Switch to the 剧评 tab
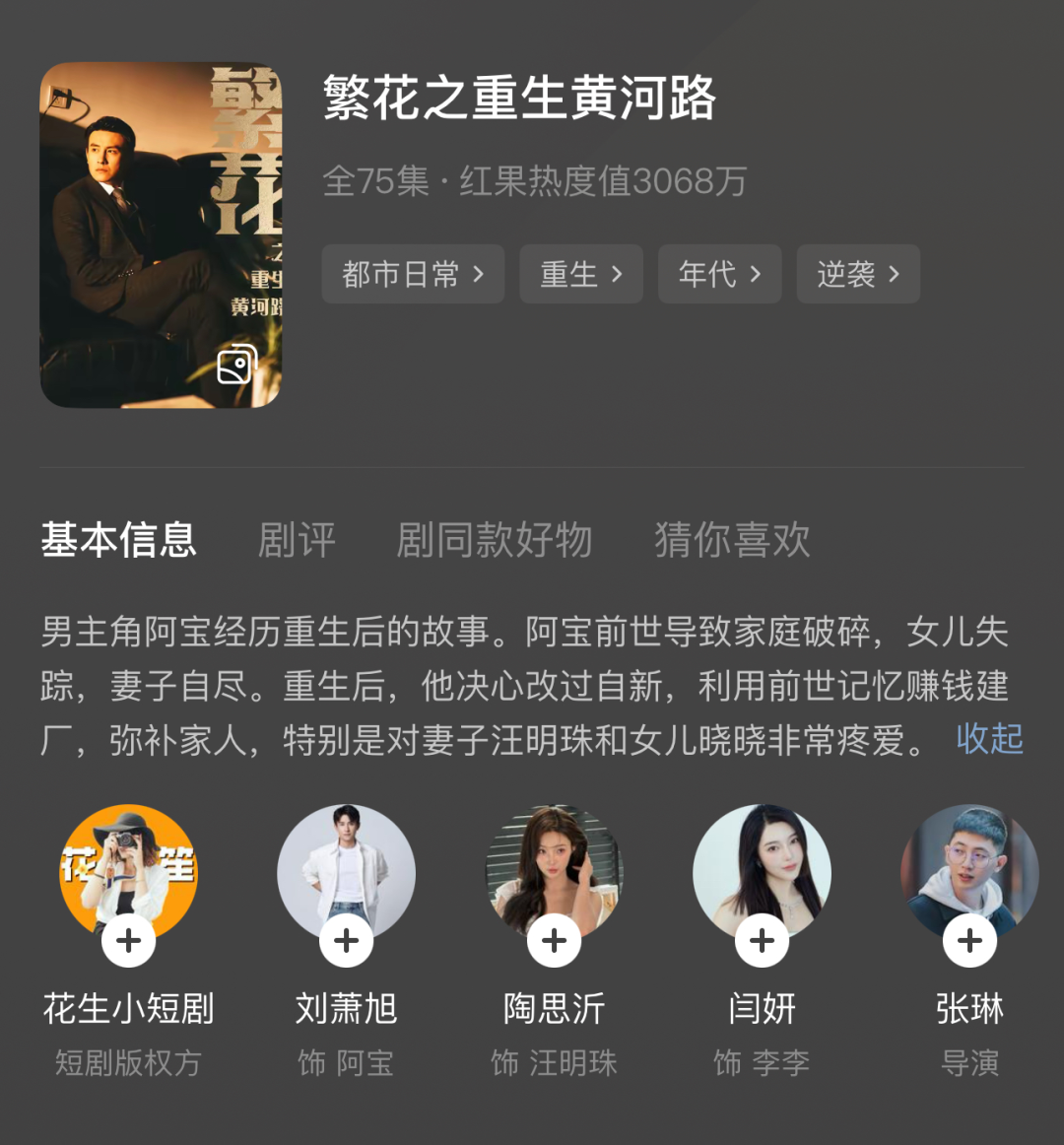This screenshot has width=1064, height=1145. click(x=297, y=540)
